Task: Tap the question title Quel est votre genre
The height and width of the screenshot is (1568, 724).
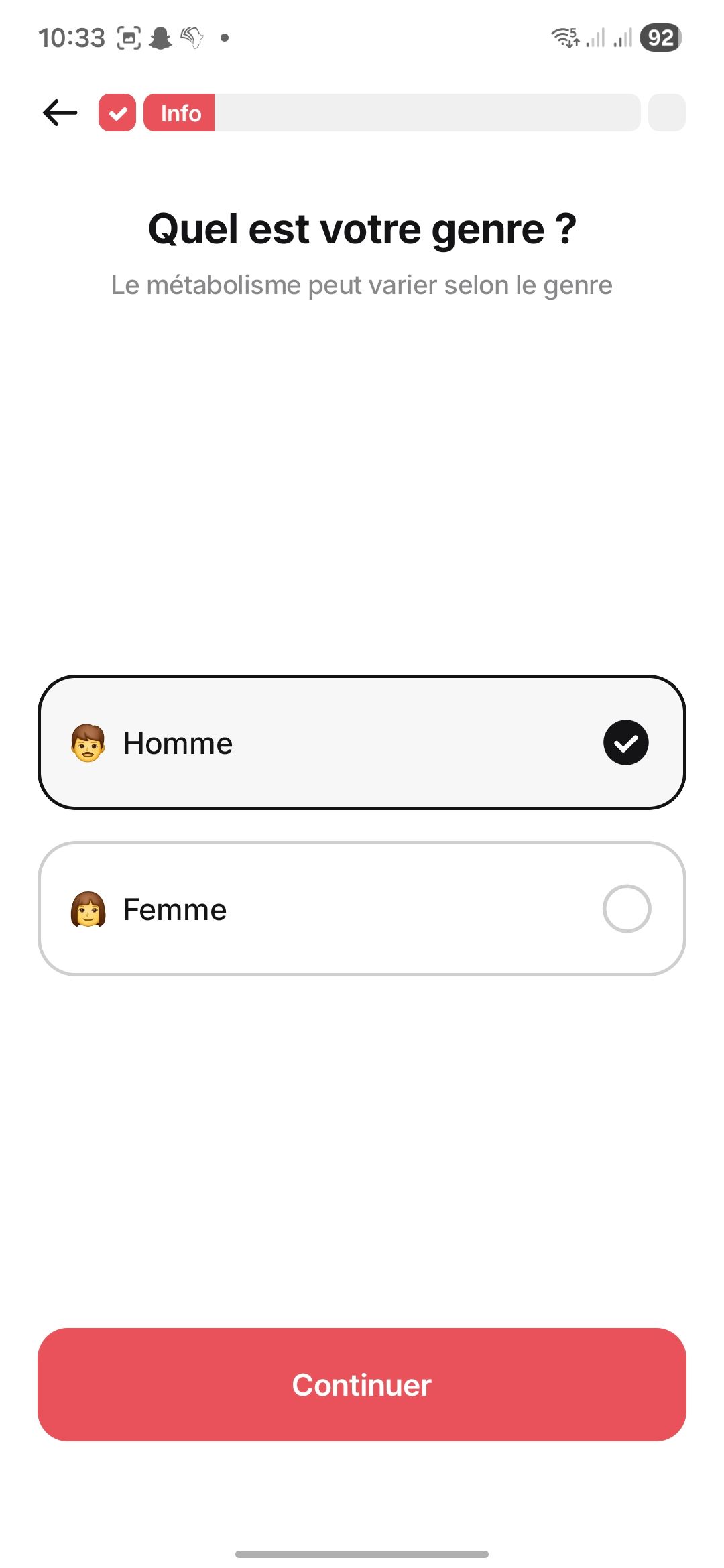Action: tap(362, 228)
